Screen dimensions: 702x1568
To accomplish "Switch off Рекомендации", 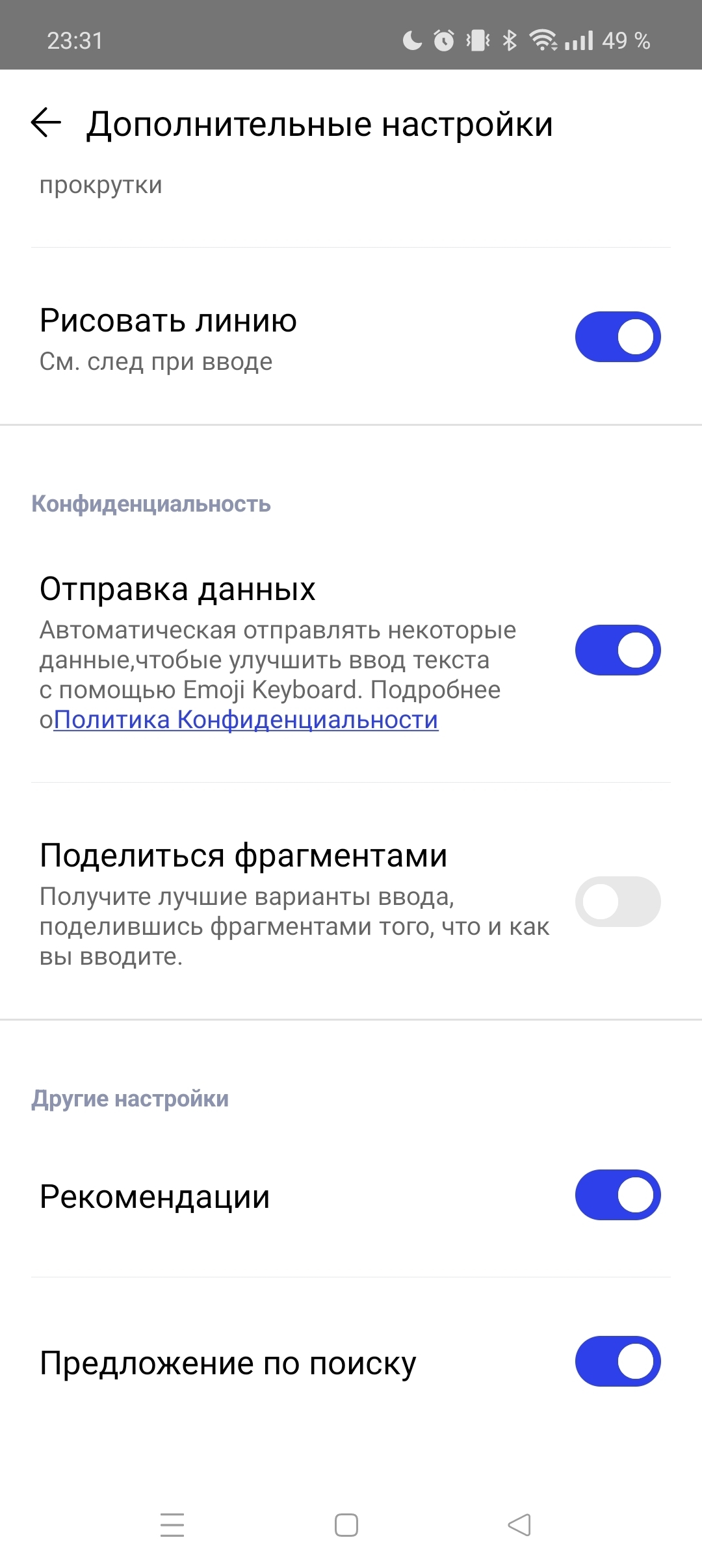I will 617,1195.
